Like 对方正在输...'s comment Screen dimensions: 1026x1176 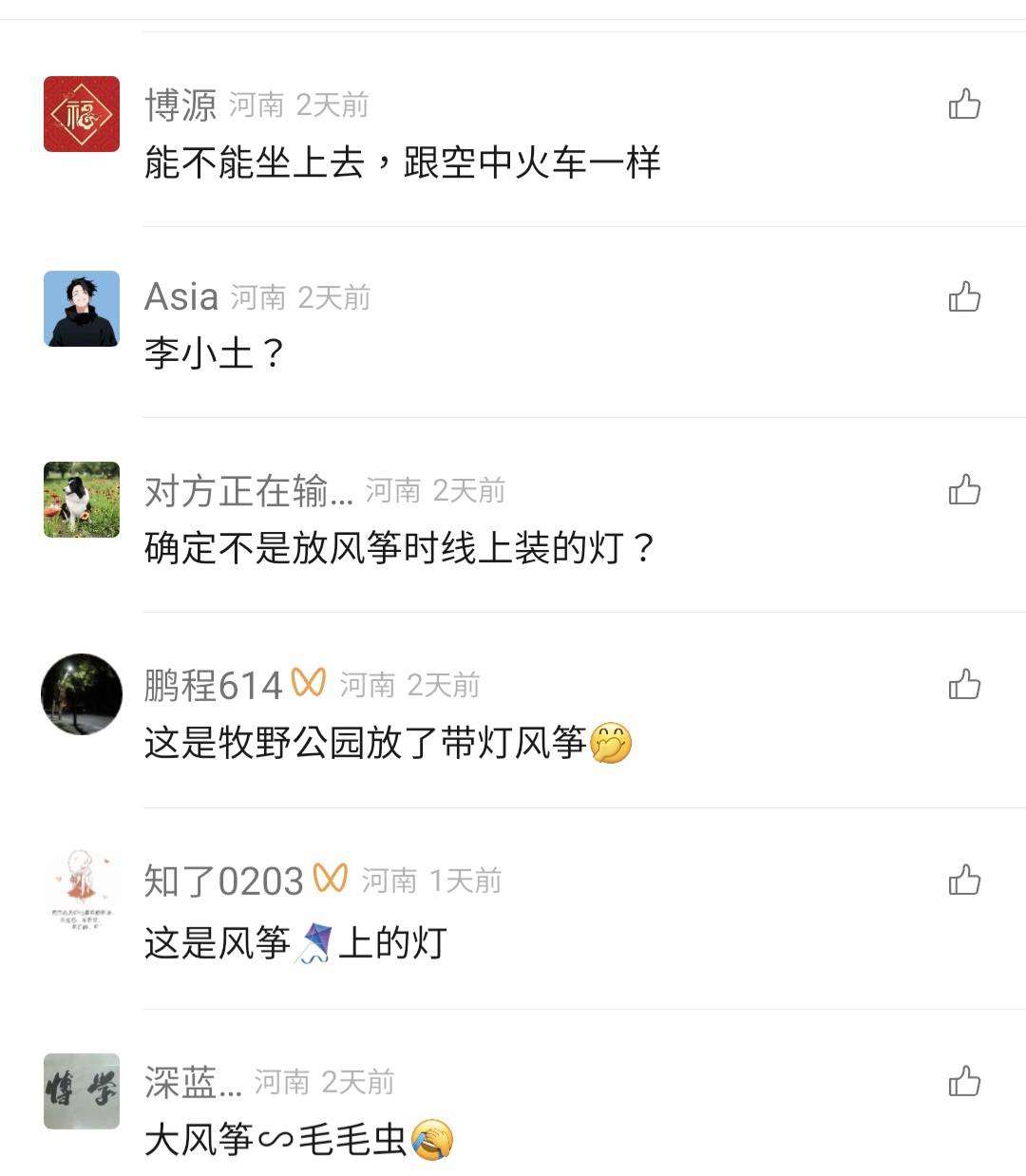click(964, 490)
